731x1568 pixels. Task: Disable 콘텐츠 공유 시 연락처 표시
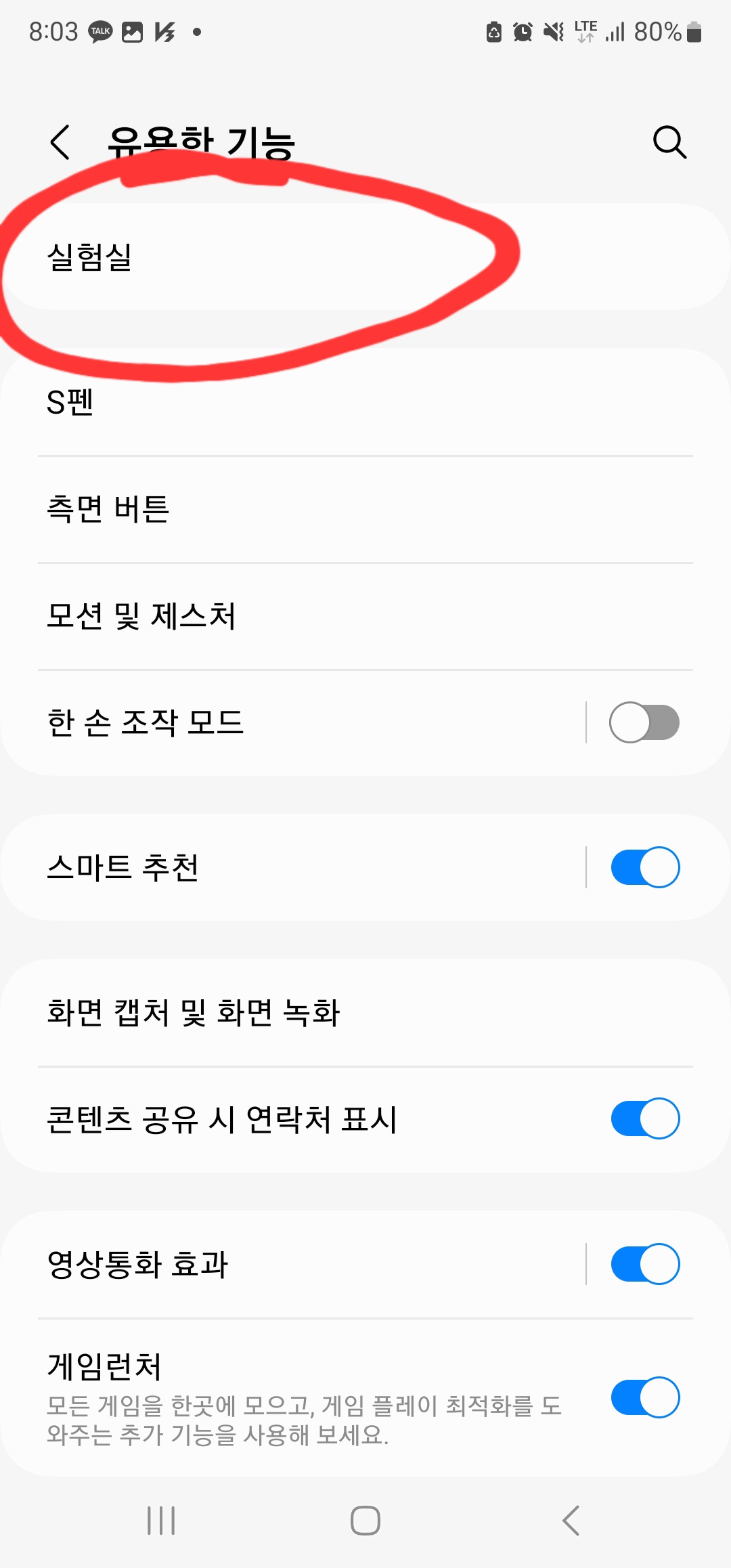pos(644,1118)
